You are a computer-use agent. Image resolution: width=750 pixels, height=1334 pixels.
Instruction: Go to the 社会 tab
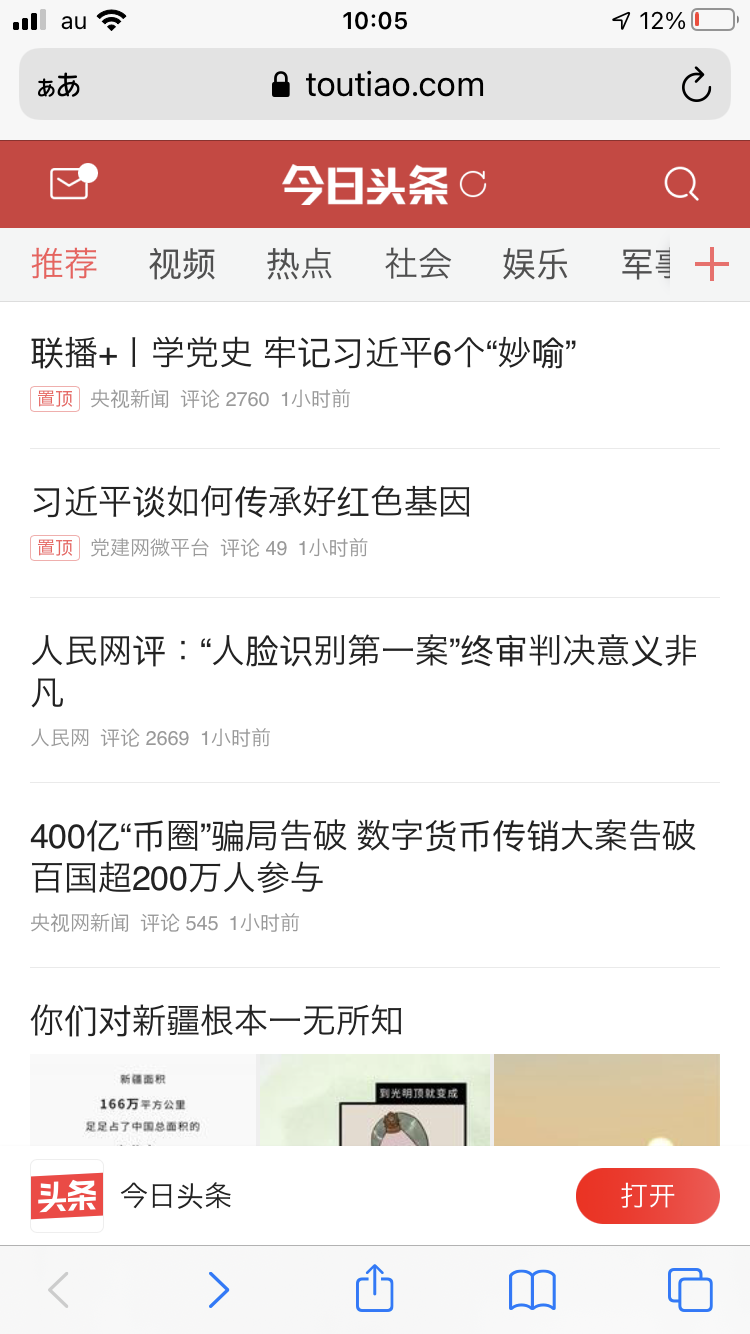pyautogui.click(x=418, y=264)
